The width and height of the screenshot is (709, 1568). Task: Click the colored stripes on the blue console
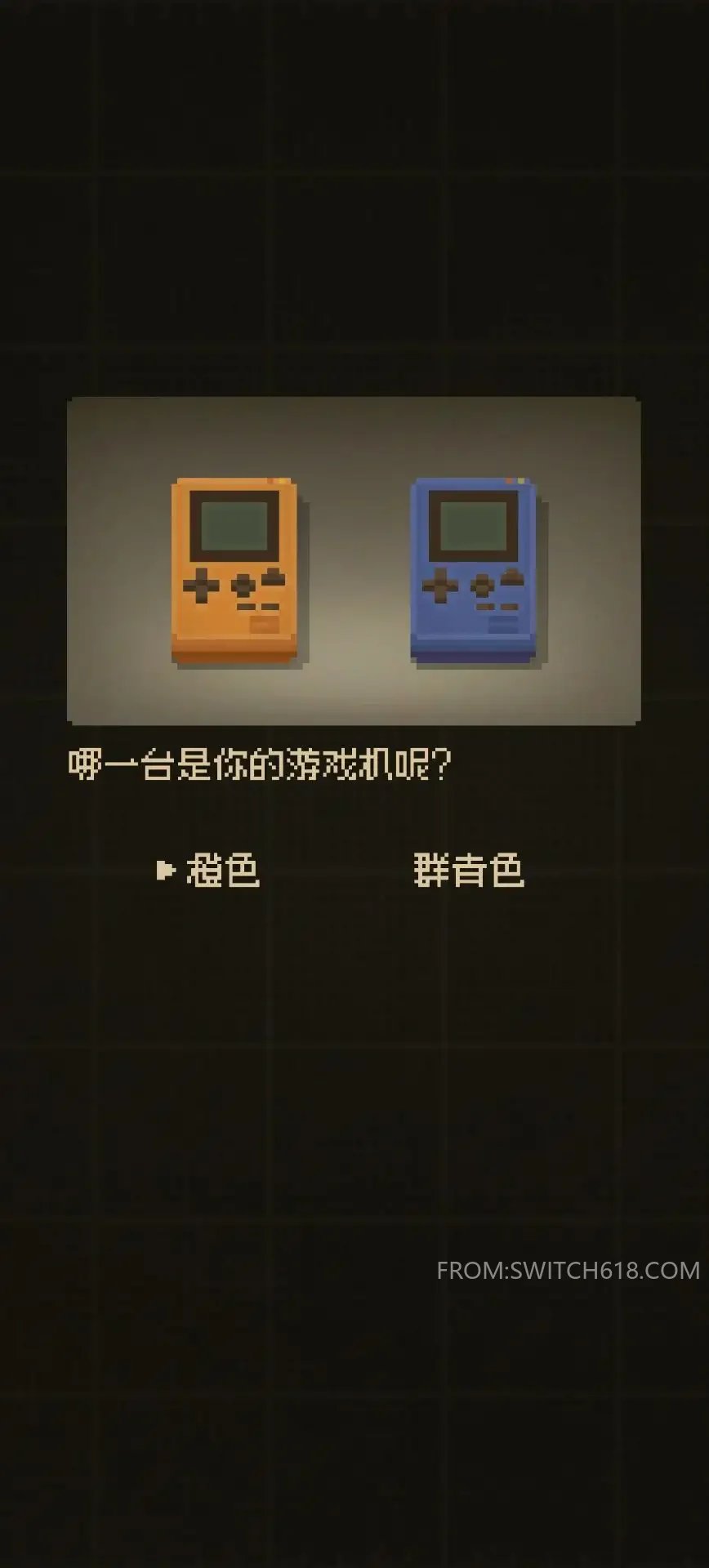pyautogui.click(x=515, y=480)
